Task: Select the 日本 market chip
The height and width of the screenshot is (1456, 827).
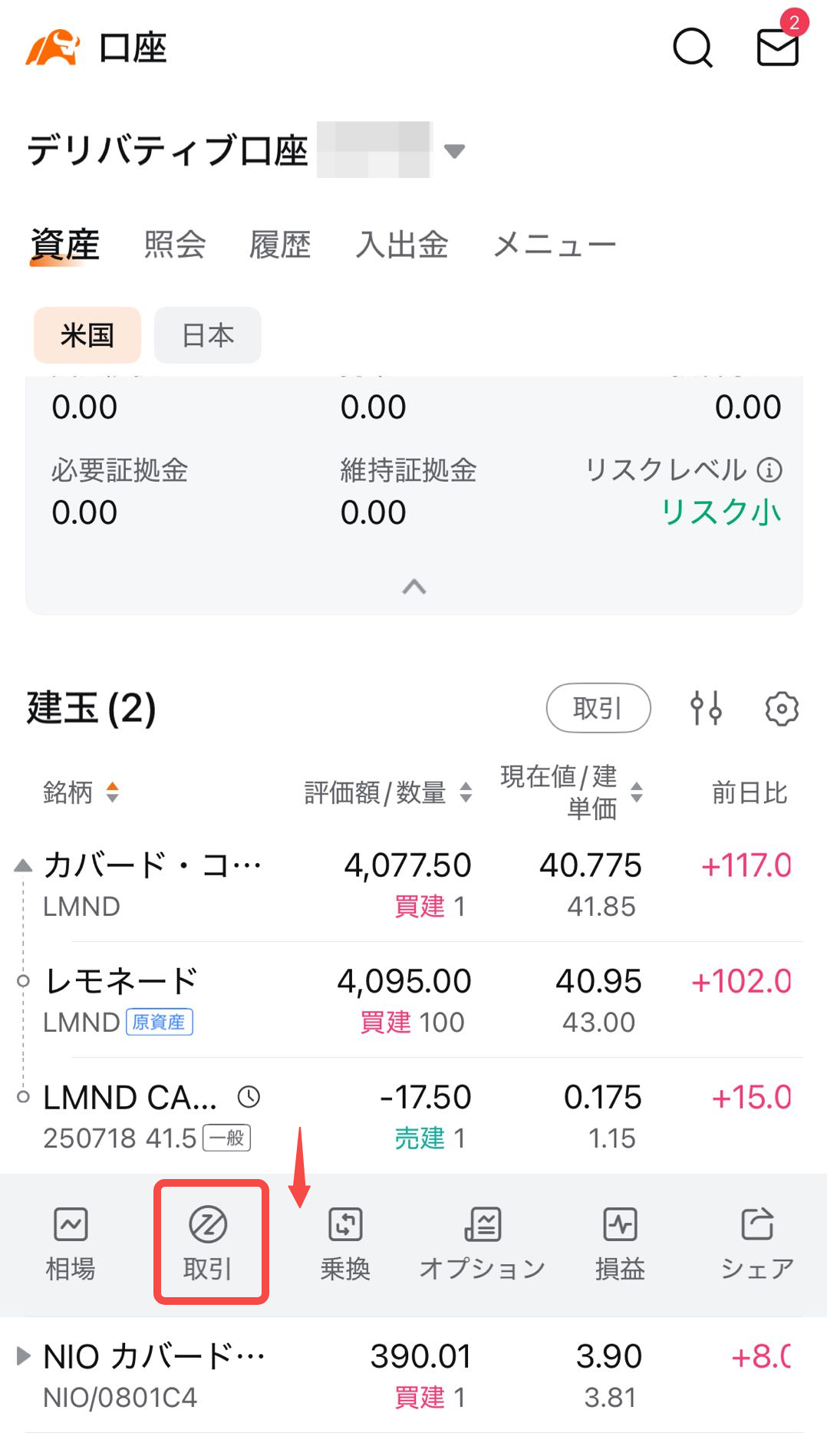Action: (x=208, y=335)
